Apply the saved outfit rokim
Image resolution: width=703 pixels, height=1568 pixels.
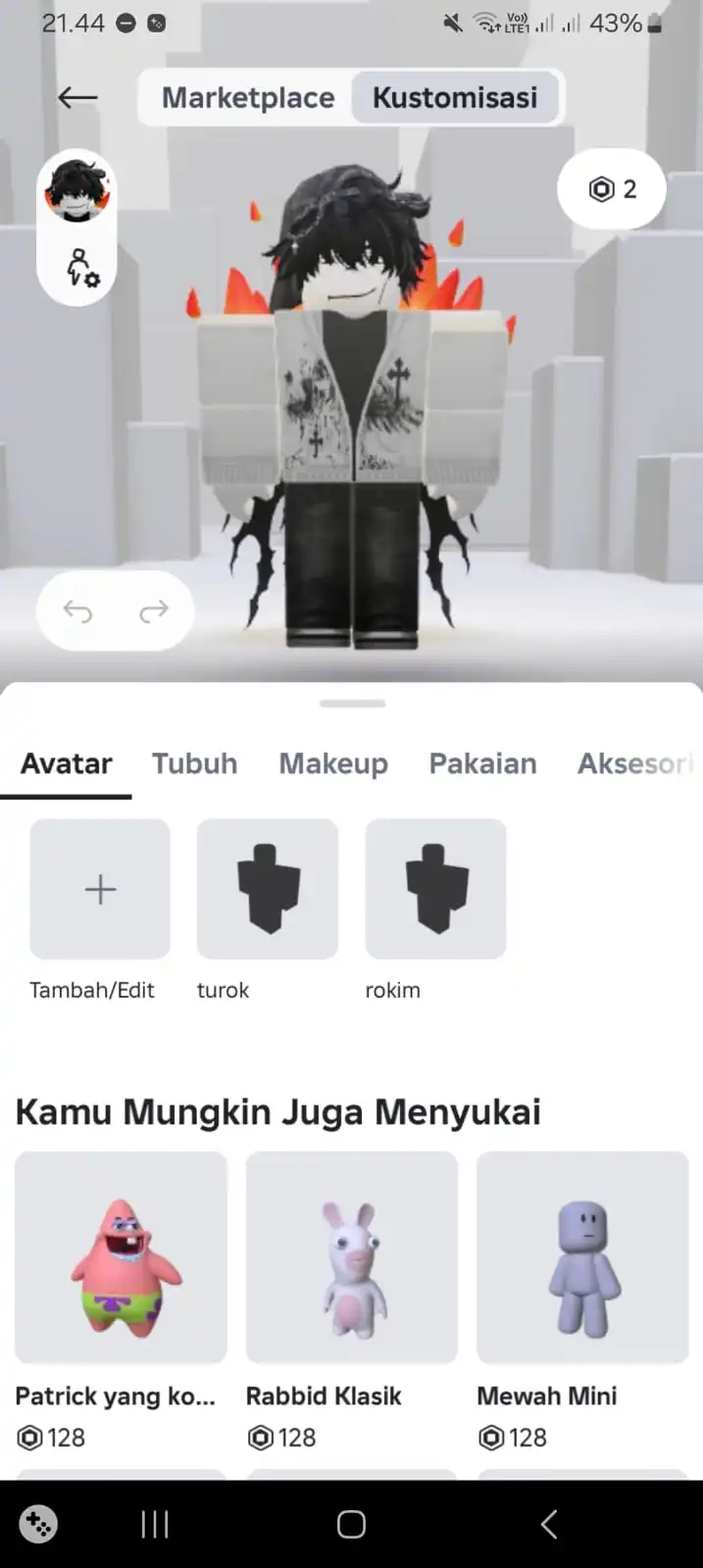[435, 889]
